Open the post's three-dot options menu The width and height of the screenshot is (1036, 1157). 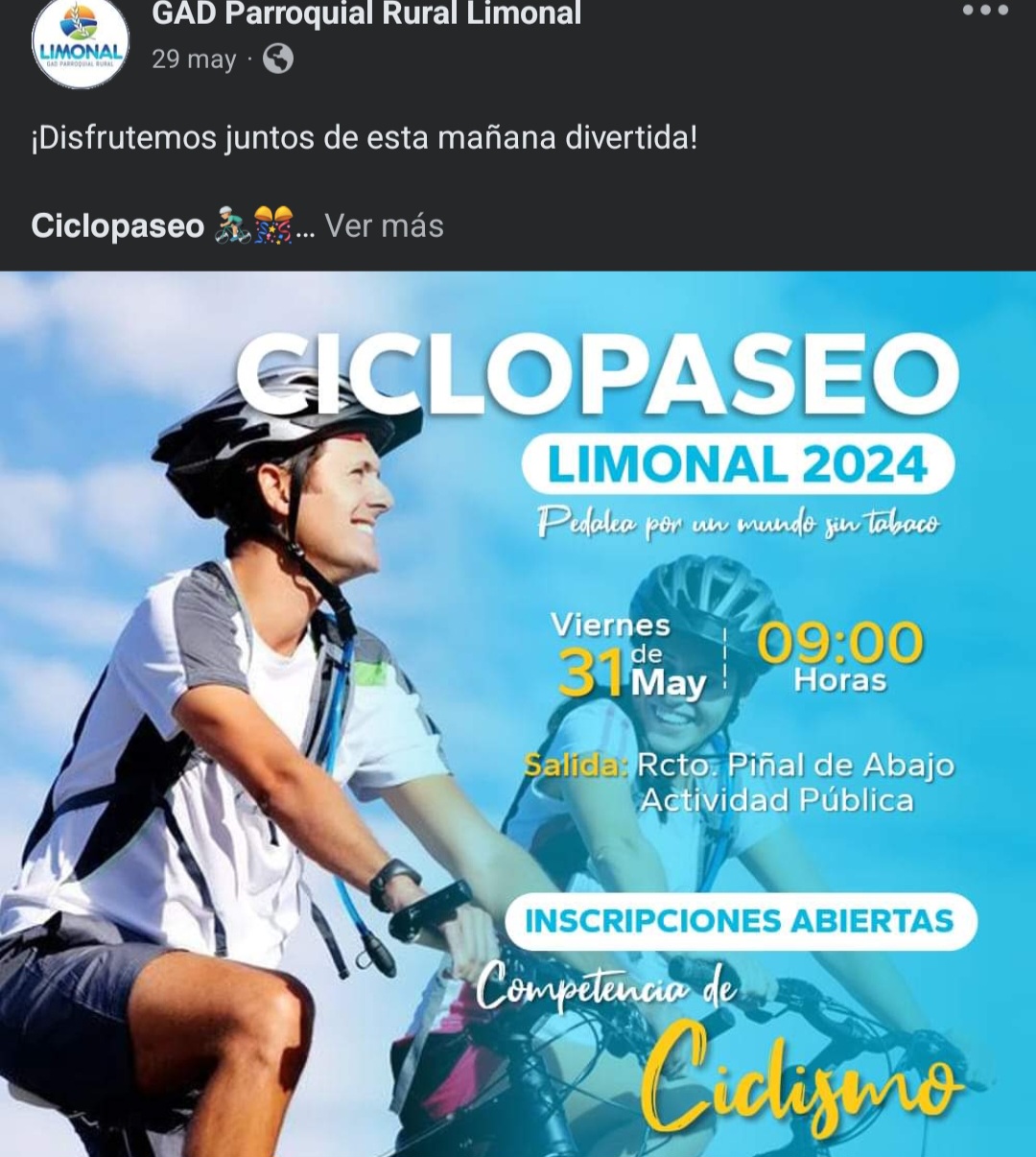(985, 12)
